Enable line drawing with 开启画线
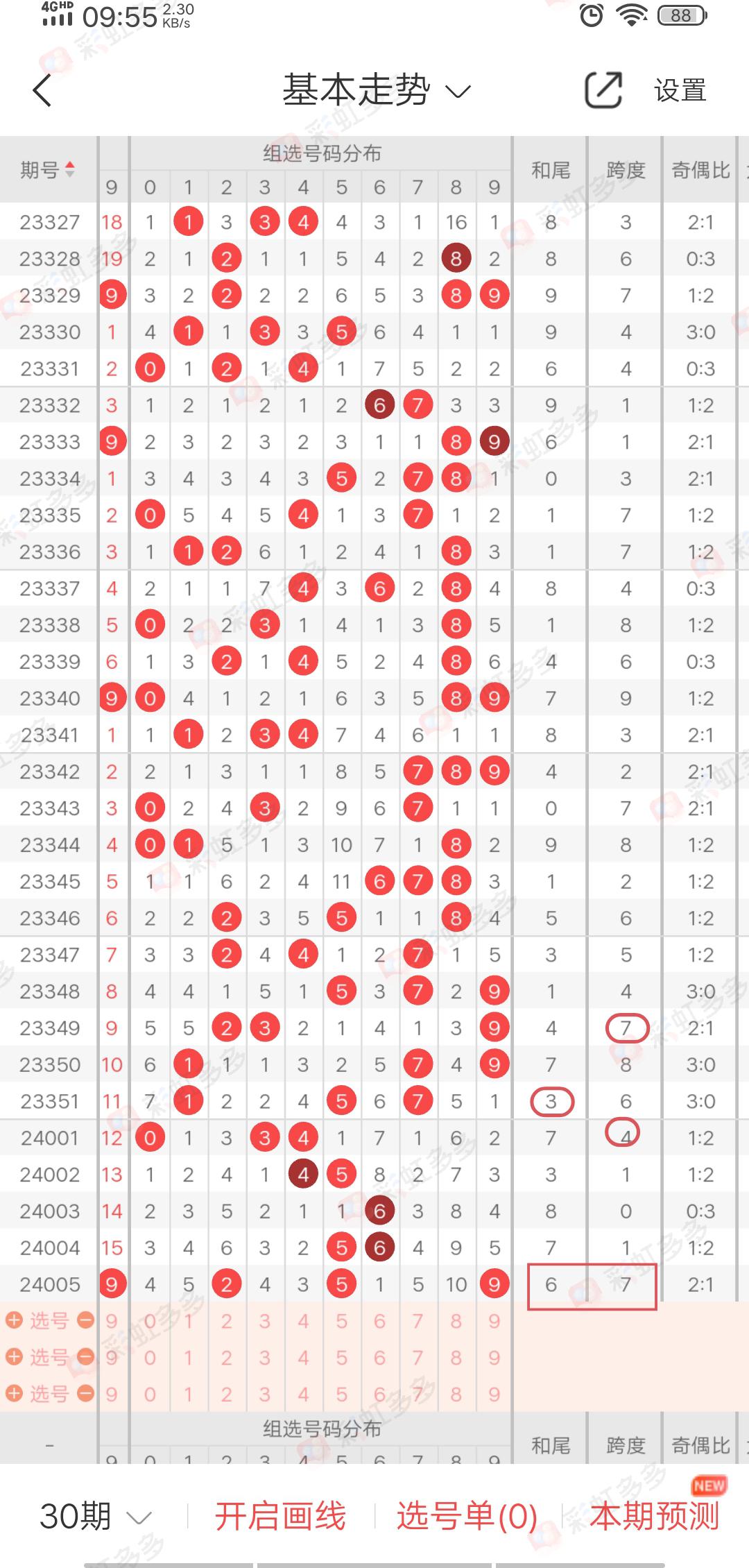This screenshot has height=1568, width=749. pyautogui.click(x=279, y=1516)
